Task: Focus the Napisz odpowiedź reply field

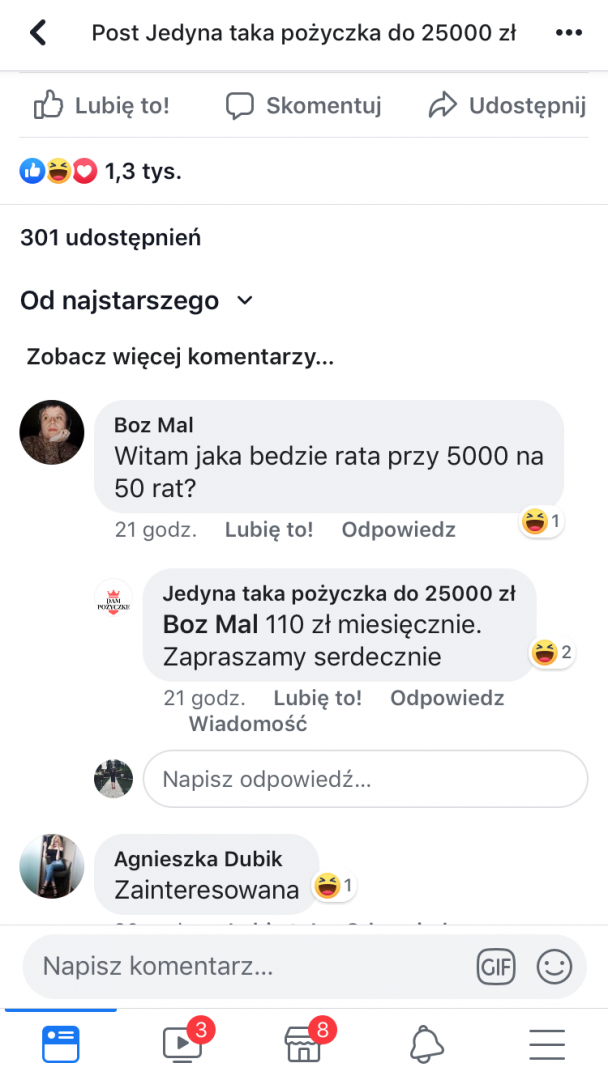Action: 365,778
